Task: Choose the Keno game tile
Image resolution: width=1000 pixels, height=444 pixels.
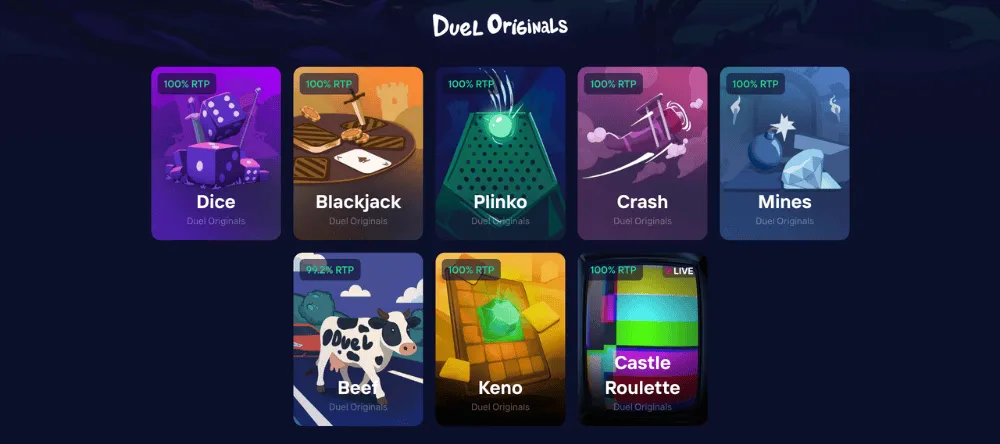Action: point(500,339)
